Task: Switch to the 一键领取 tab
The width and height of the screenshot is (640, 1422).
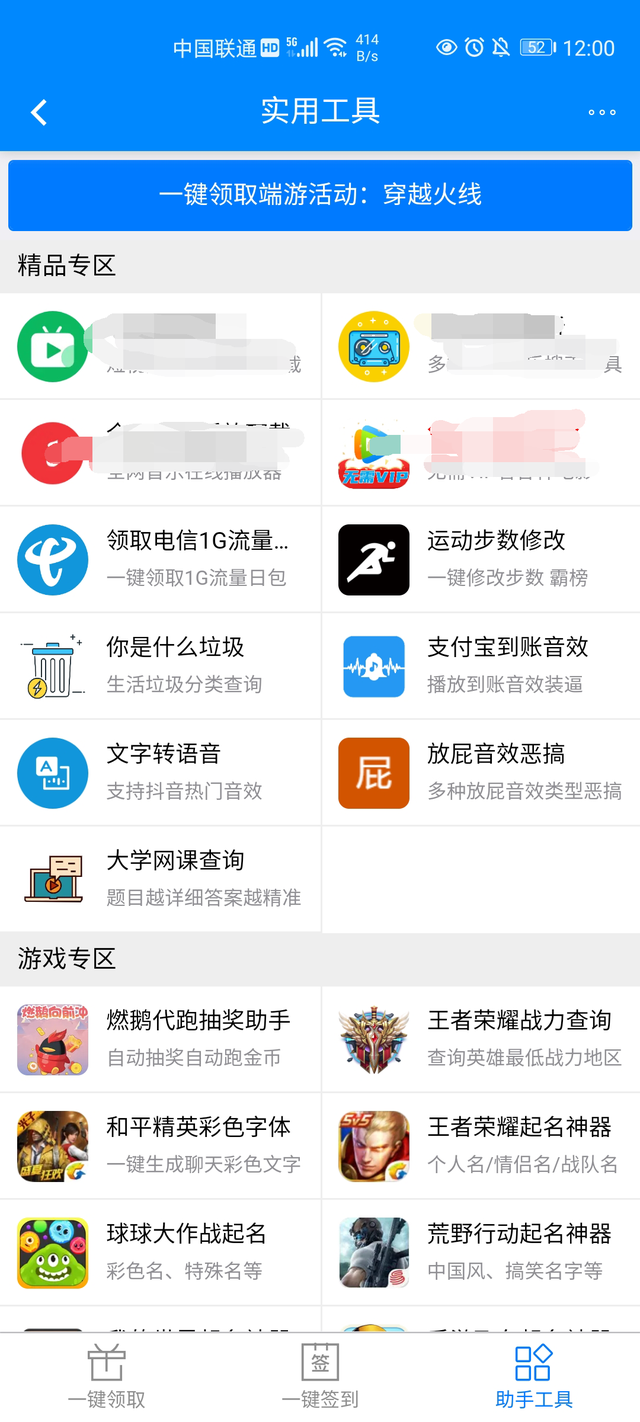Action: click(107, 1377)
